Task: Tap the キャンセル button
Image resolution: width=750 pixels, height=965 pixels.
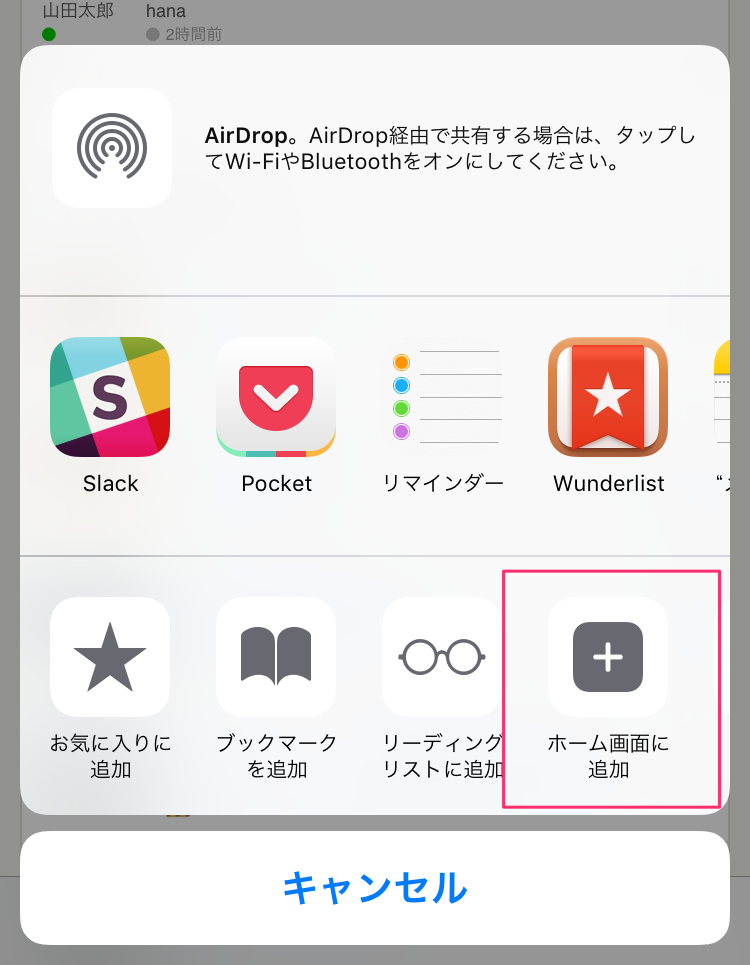Action: point(375,887)
